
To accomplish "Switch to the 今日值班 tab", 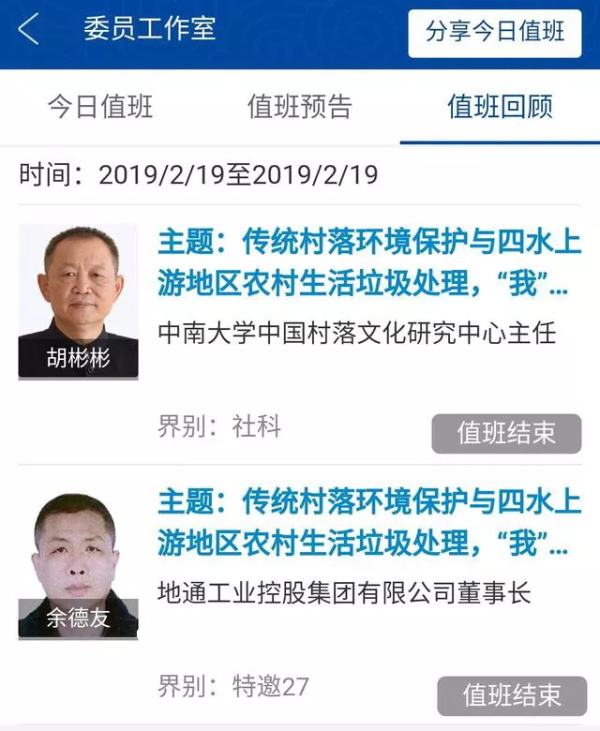I will pos(100,108).
